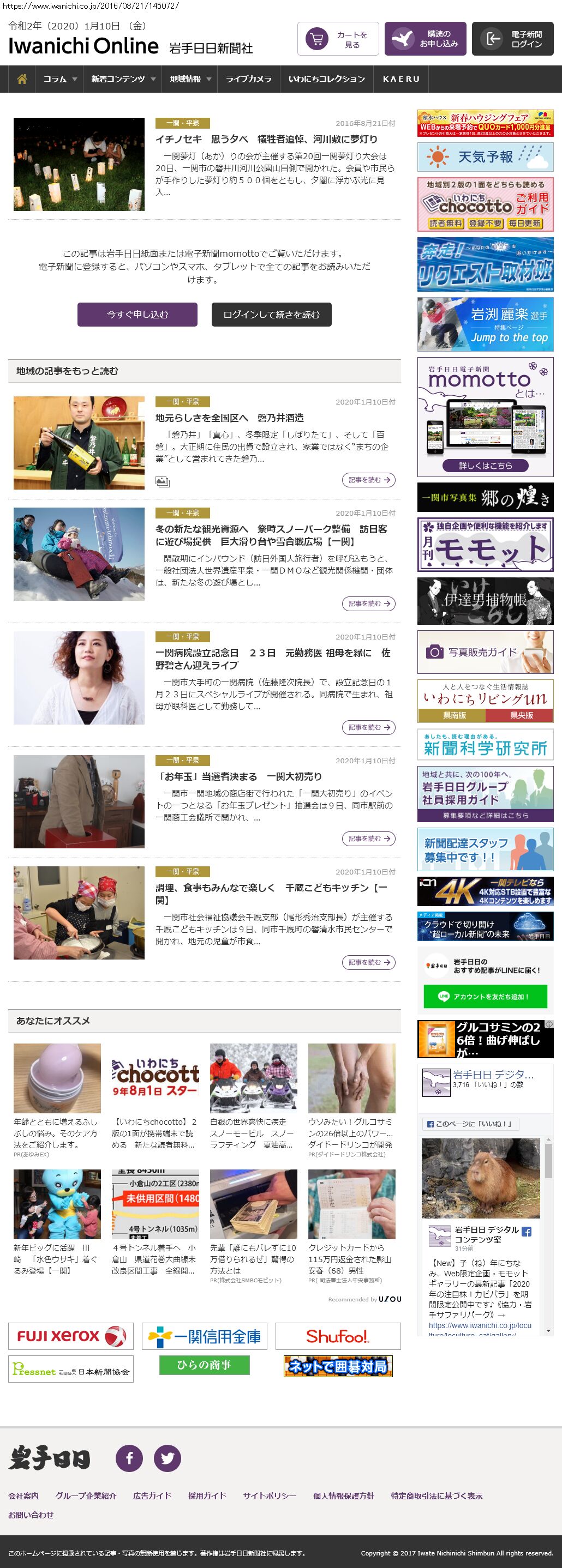Viewport: 562px width, 1568px height.
Task: Go to ライブカメラ page
Action: tap(248, 79)
